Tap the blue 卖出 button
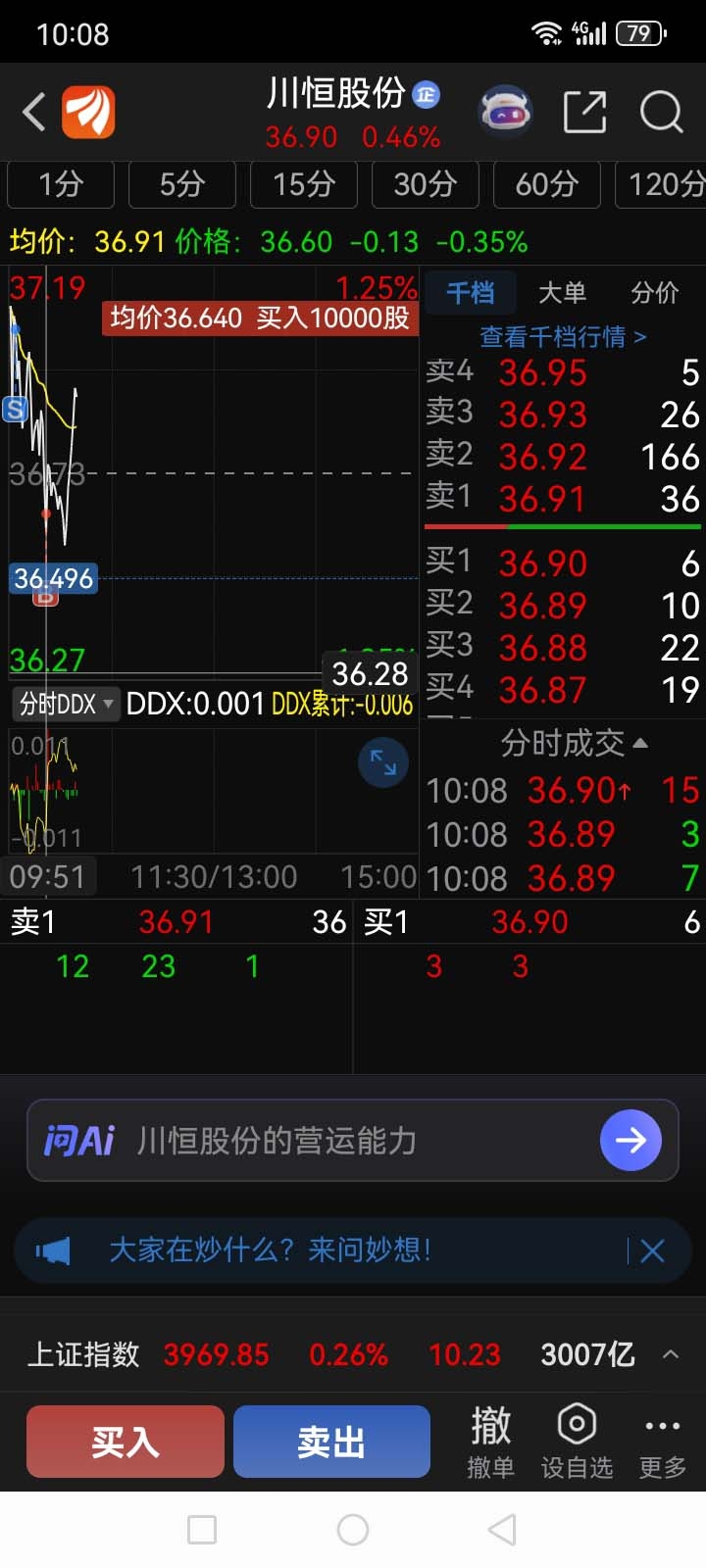This screenshot has width=706, height=1568. coord(331,1441)
